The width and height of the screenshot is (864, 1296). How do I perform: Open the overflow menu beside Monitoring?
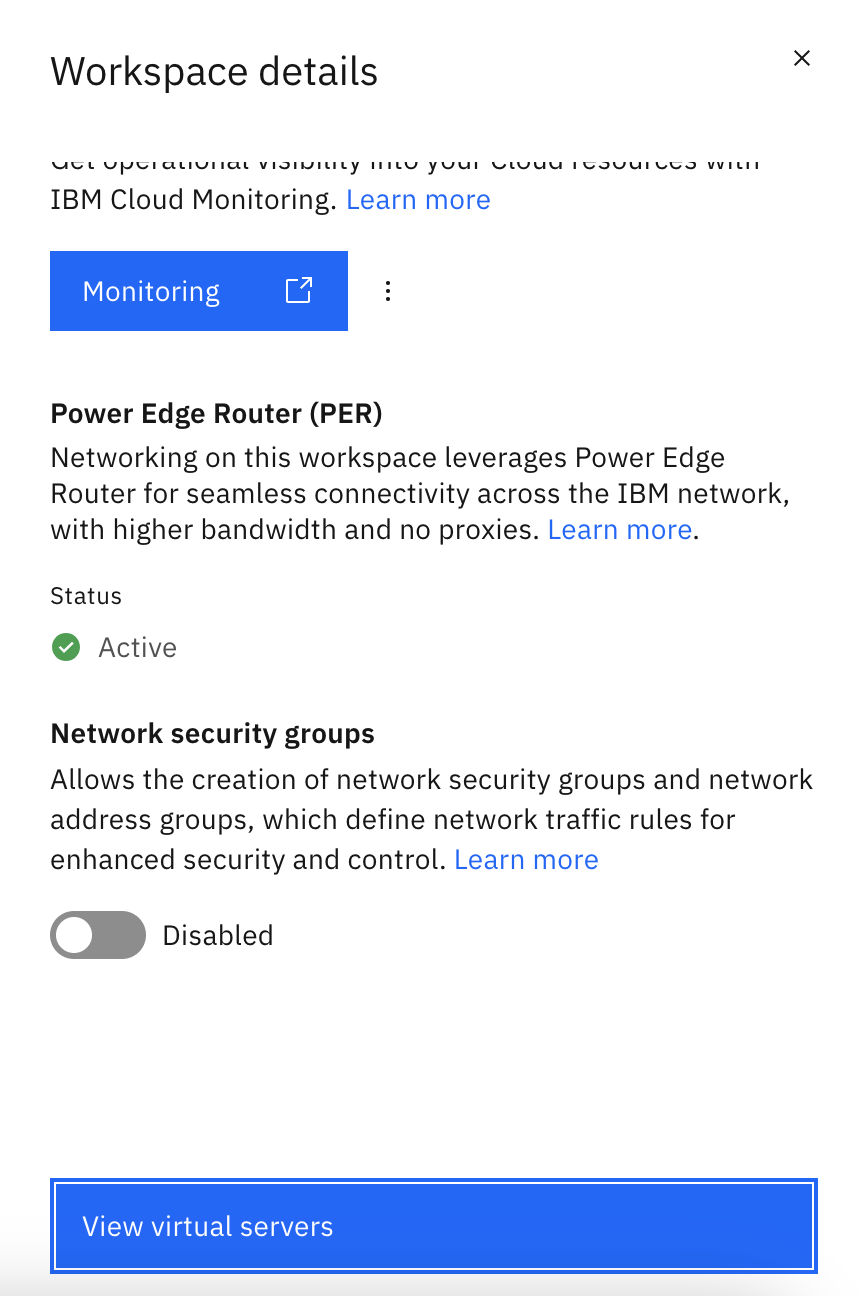[388, 291]
